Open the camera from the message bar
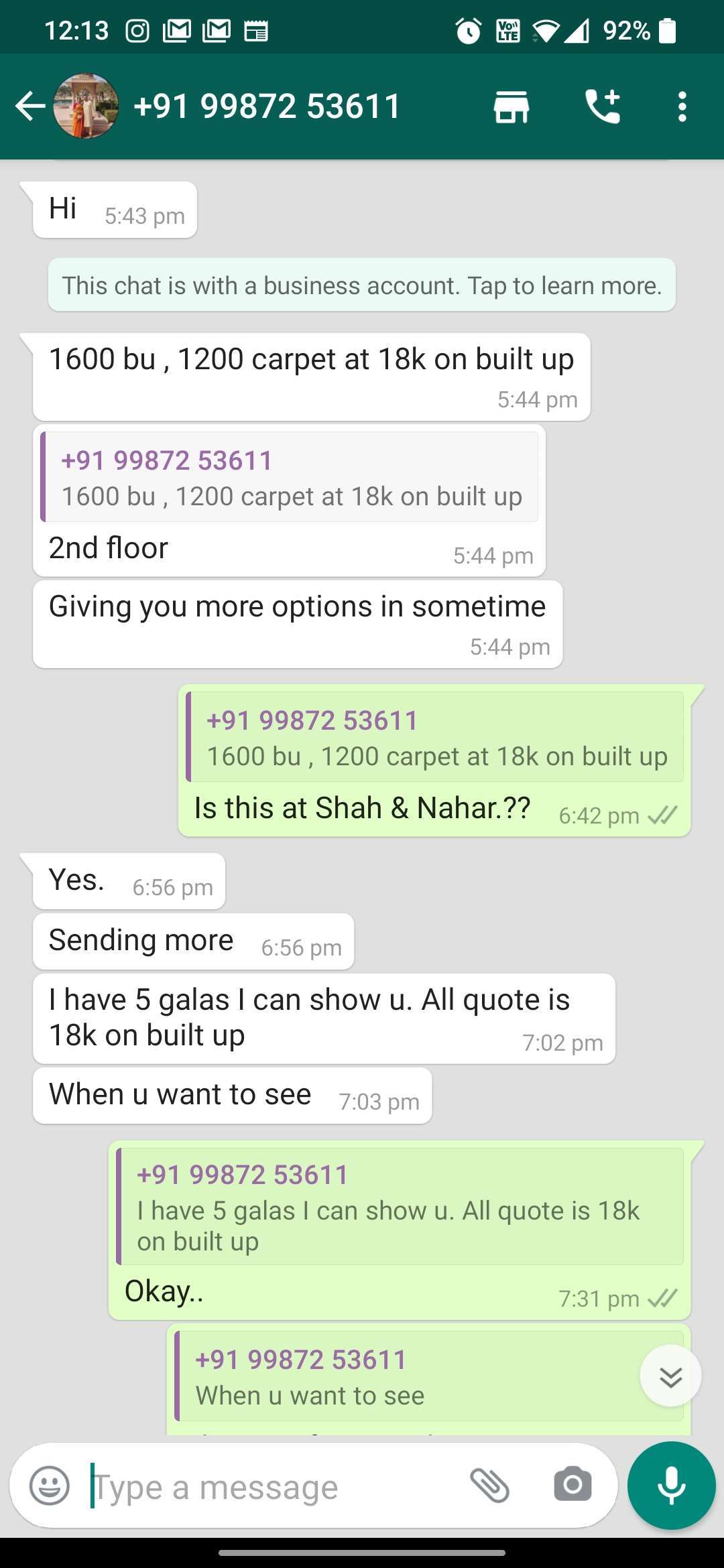The width and height of the screenshot is (724, 1568). click(572, 1485)
